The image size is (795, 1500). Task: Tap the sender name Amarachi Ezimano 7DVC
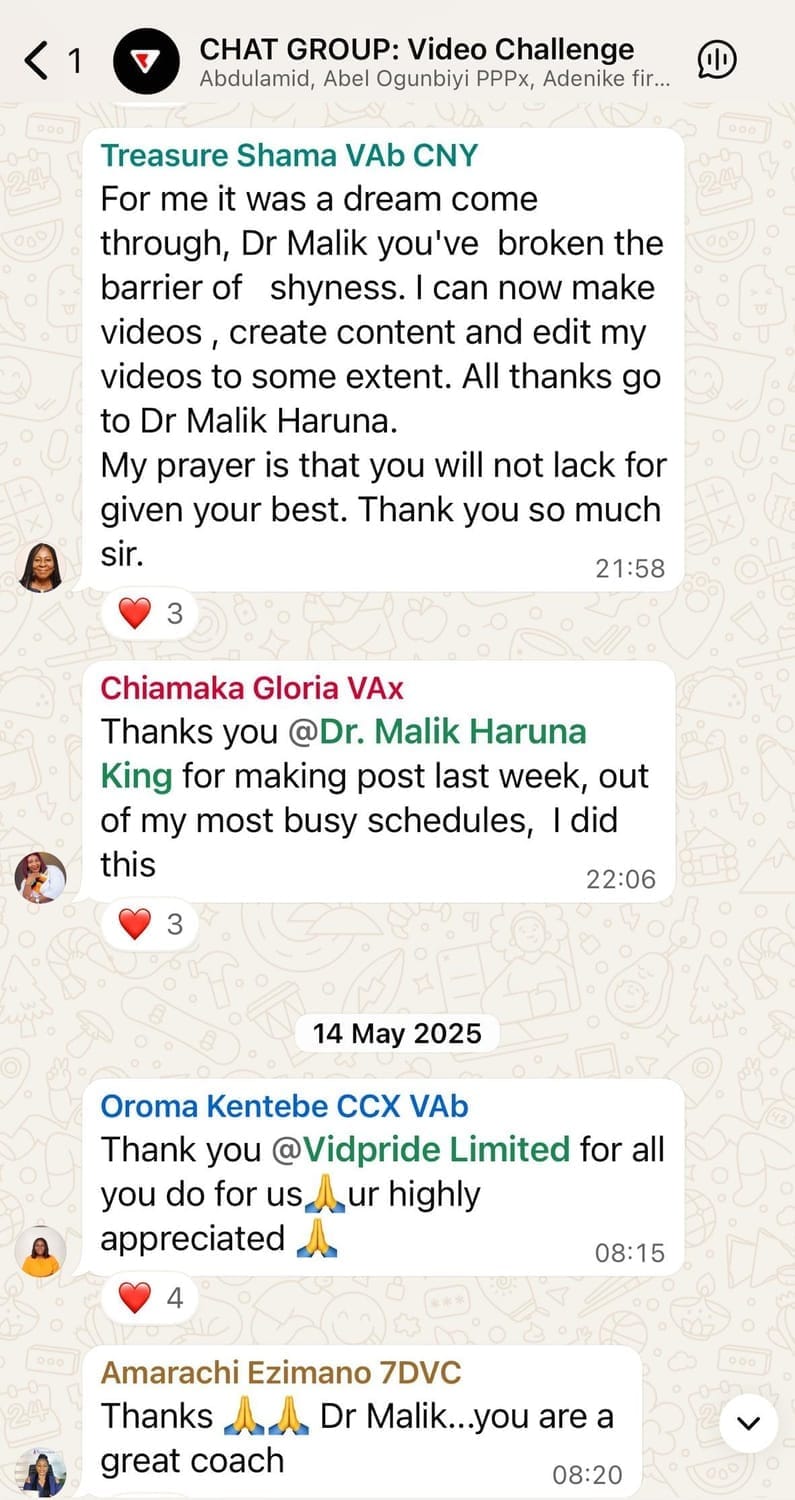pyautogui.click(x=281, y=1373)
